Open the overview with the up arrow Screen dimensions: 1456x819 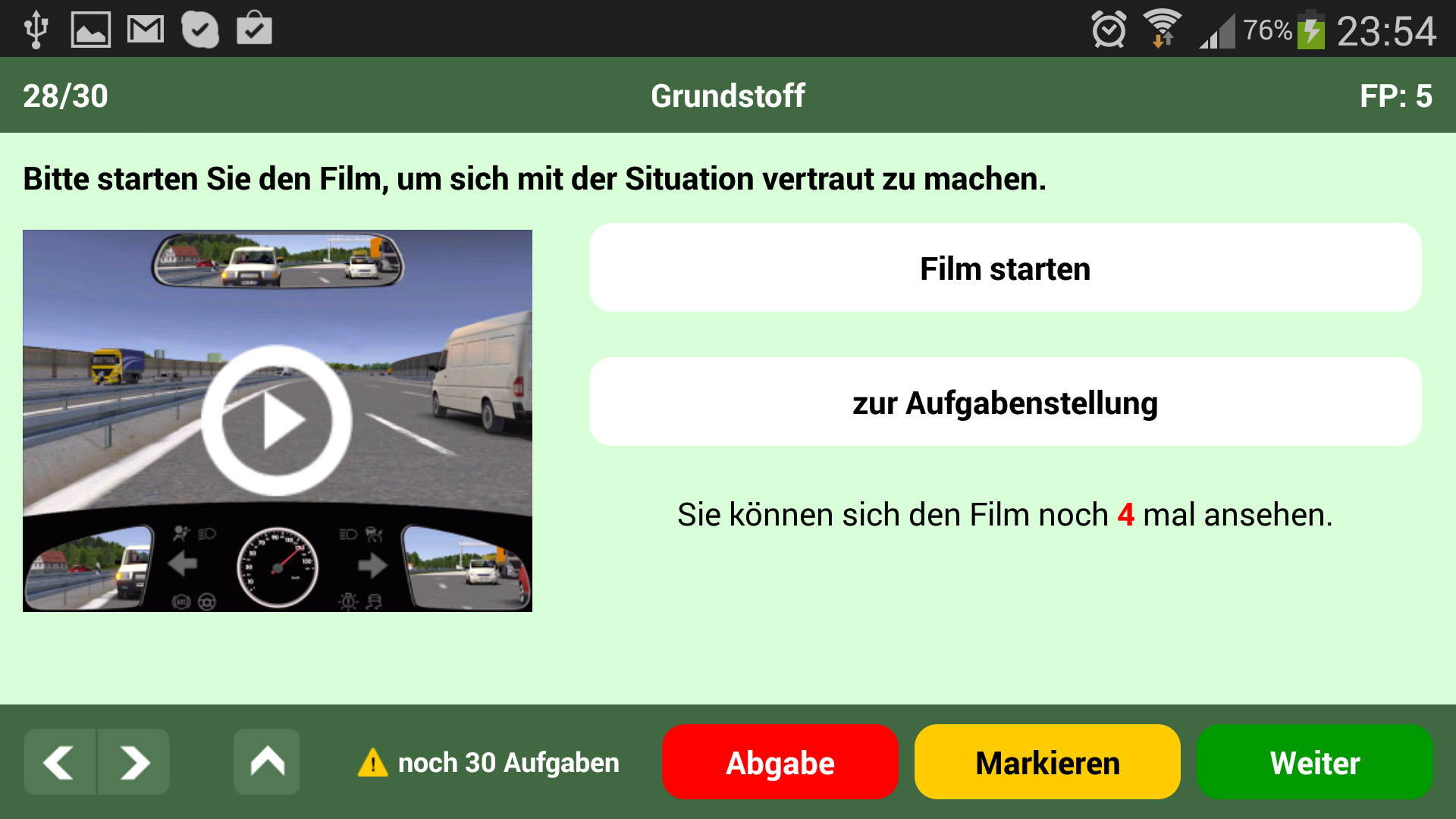(267, 762)
